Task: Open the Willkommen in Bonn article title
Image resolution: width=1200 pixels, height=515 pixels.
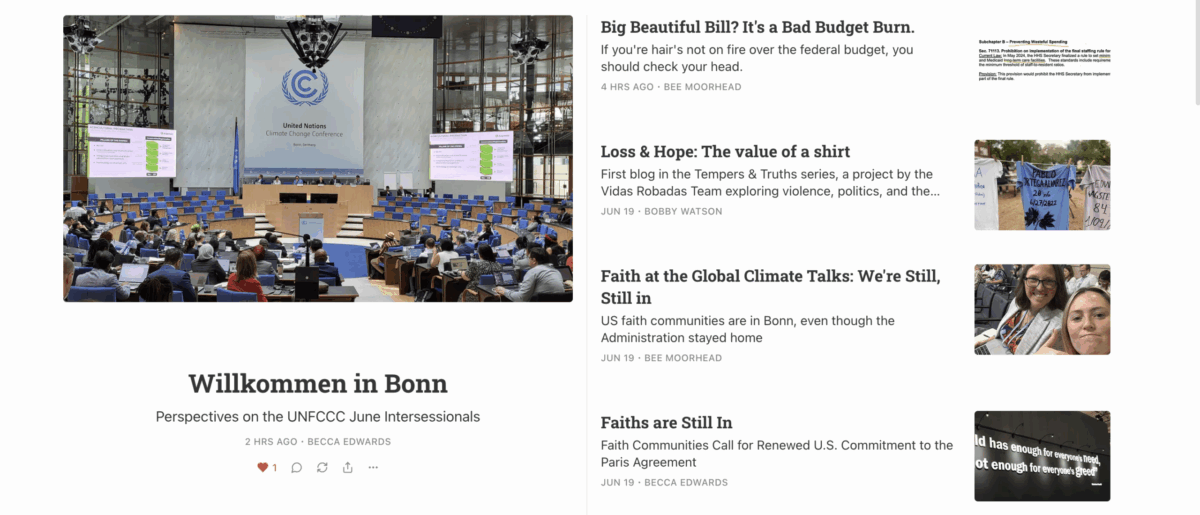Action: click(318, 383)
